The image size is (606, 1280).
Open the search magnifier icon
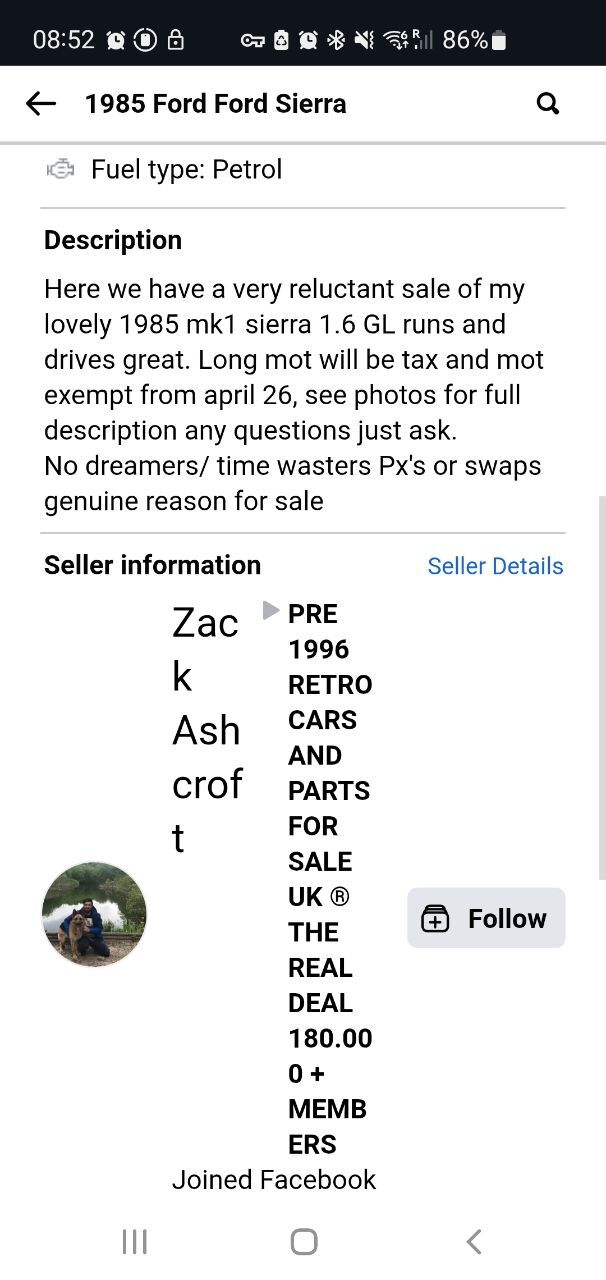tap(548, 104)
